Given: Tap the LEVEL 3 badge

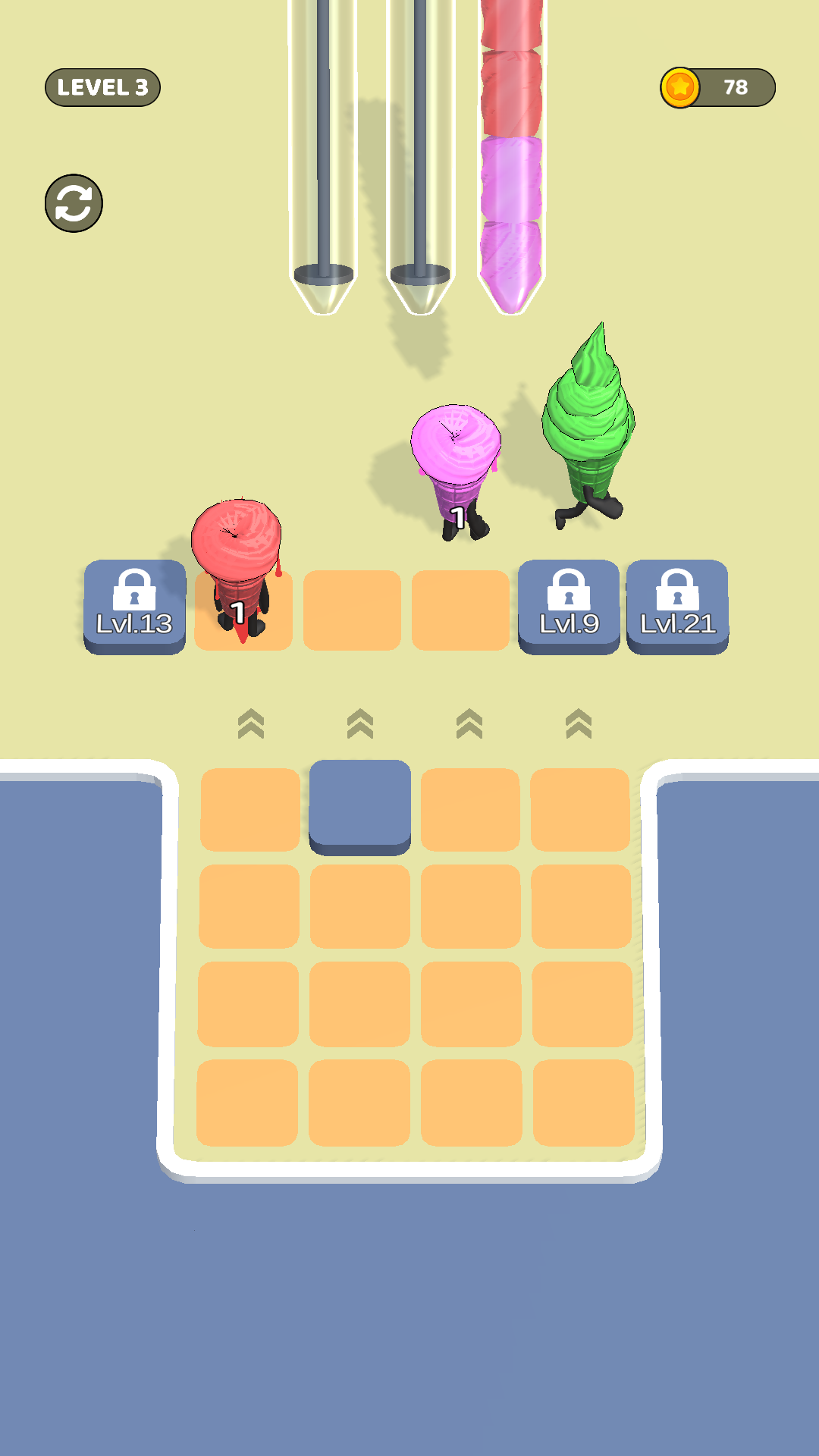Looking at the screenshot, I should click(102, 87).
